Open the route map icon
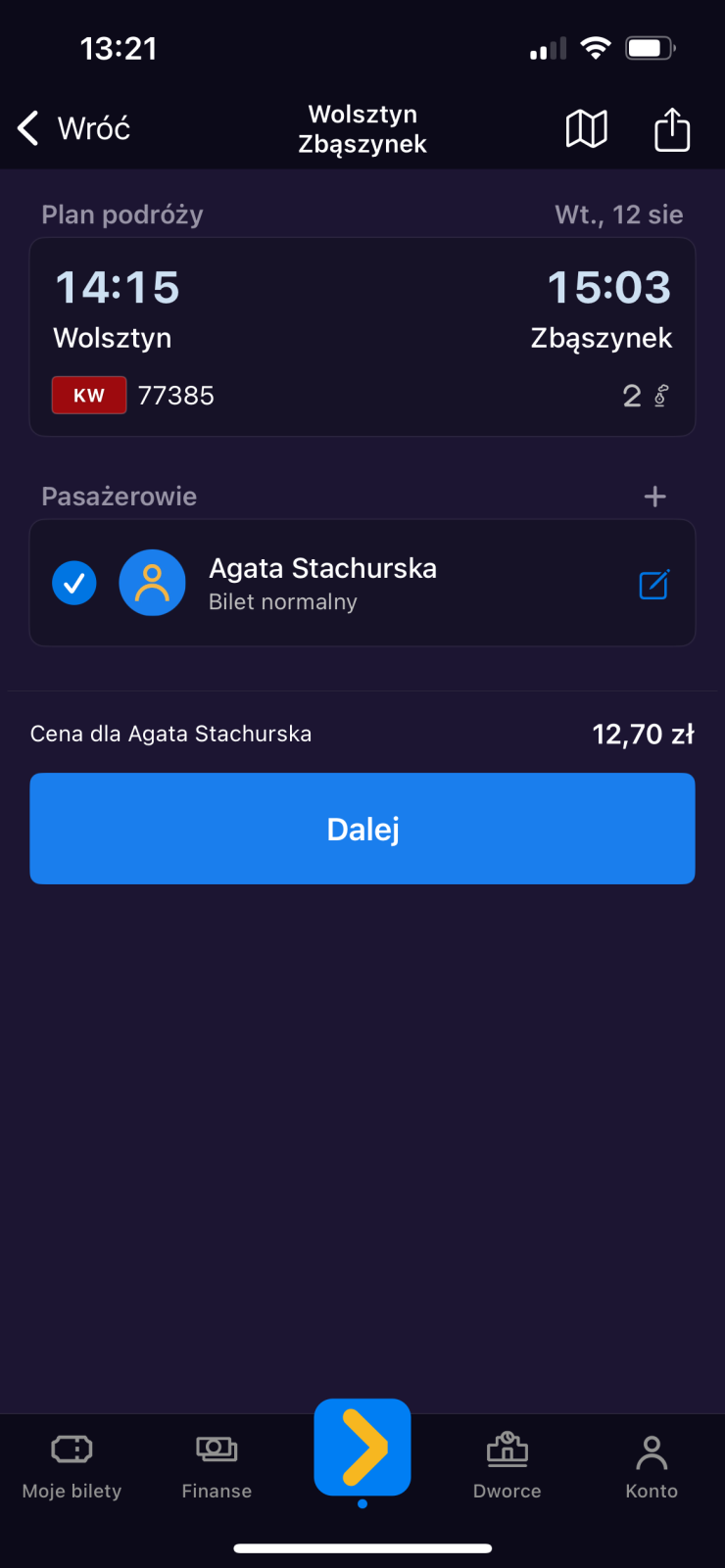 pos(586,128)
